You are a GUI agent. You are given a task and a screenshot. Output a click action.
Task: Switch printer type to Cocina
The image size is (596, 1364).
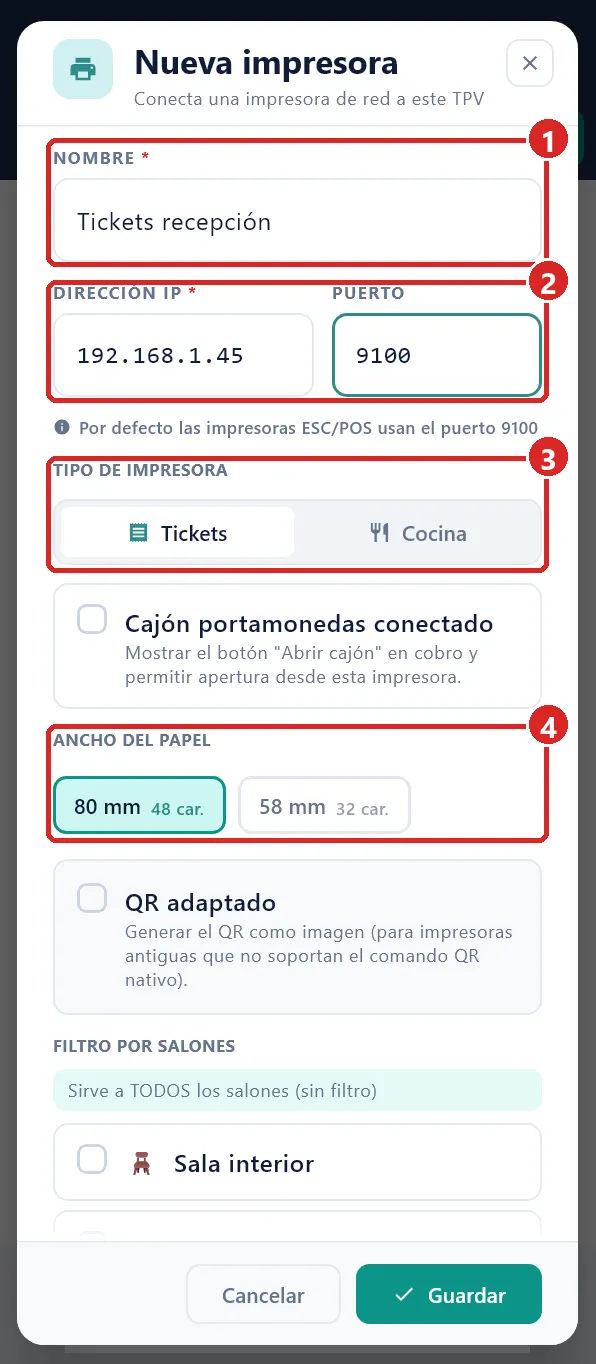pyautogui.click(x=417, y=533)
